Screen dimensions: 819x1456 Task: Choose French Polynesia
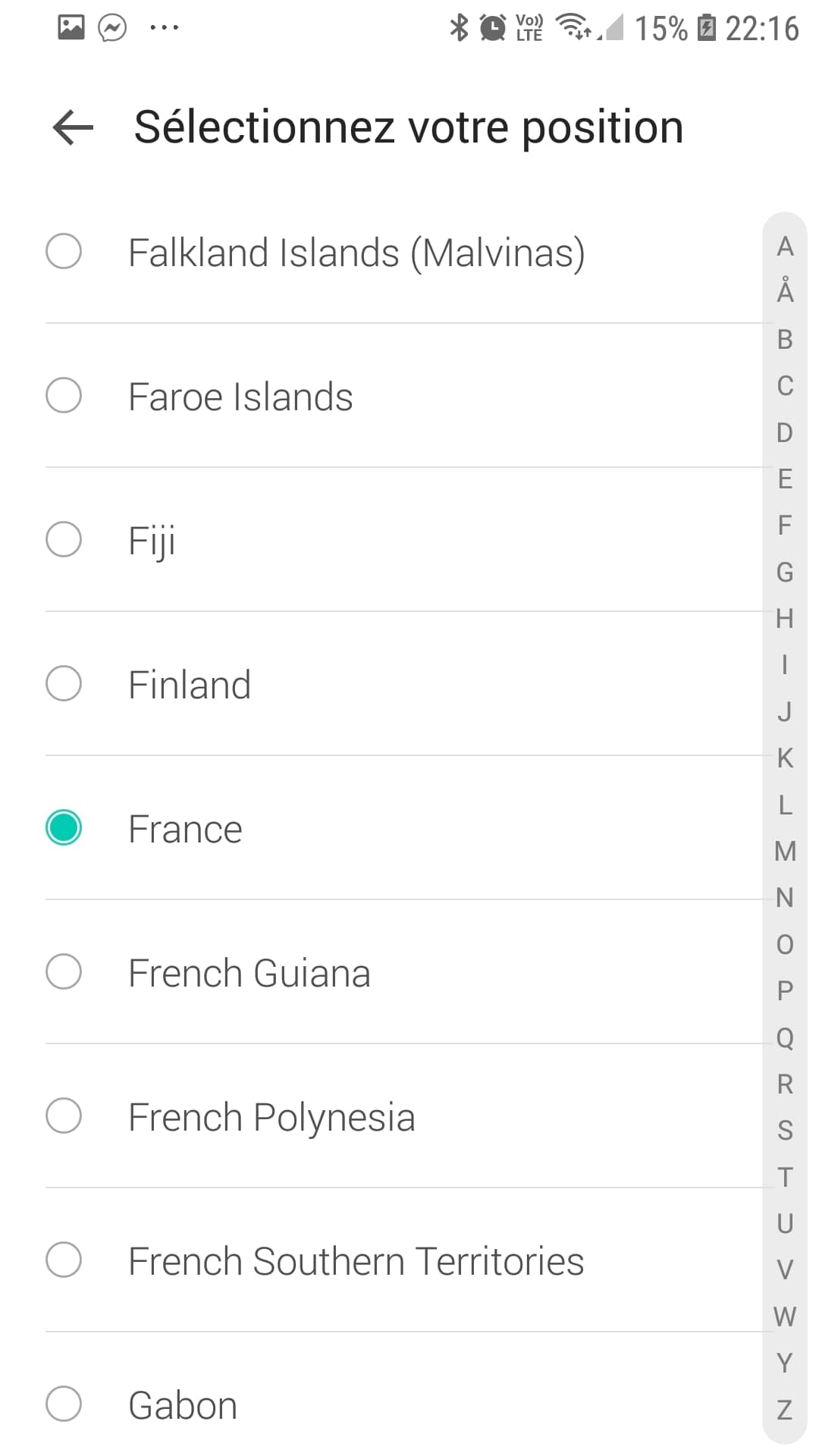(403, 1116)
